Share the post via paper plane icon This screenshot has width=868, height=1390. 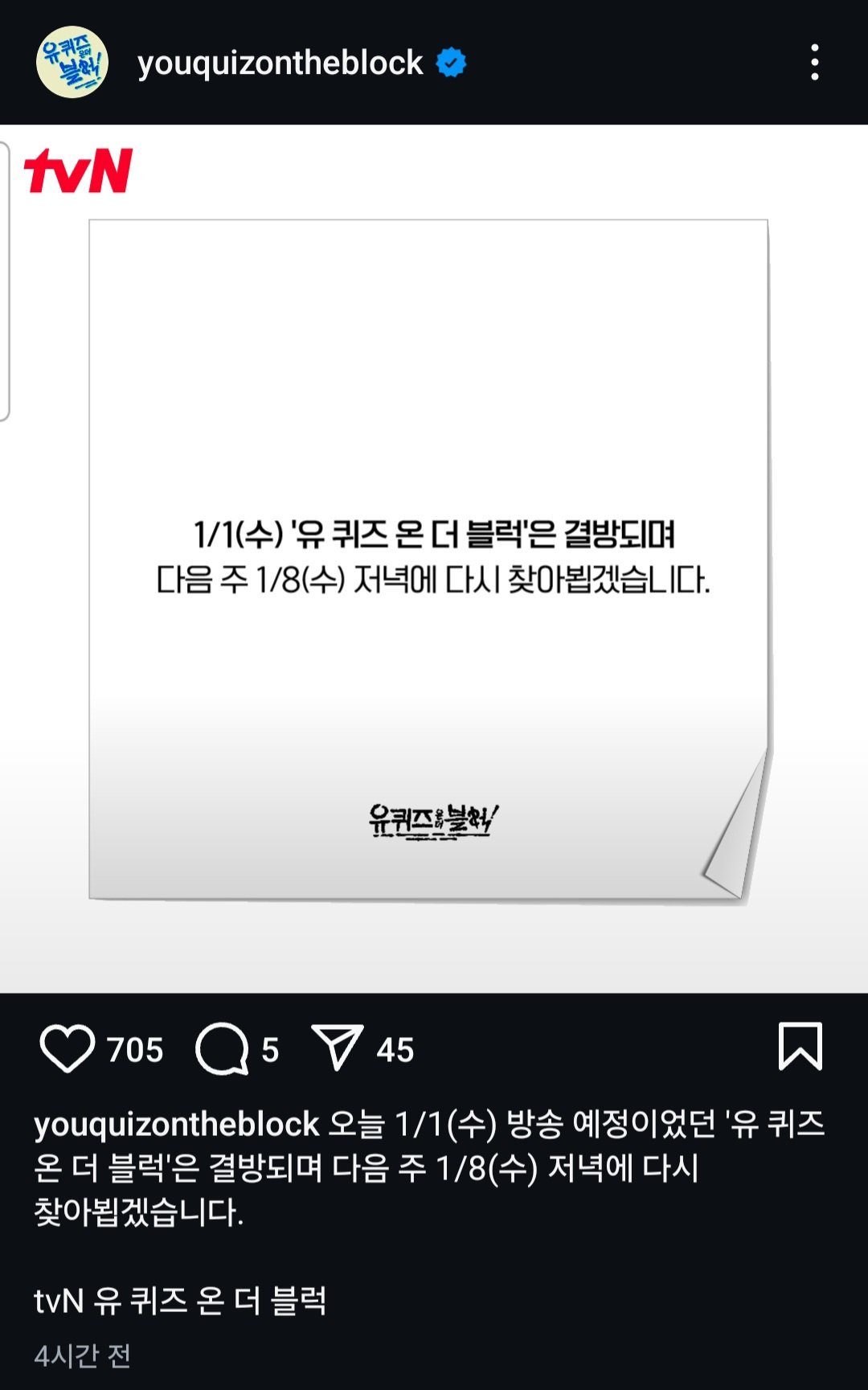click(x=338, y=1048)
